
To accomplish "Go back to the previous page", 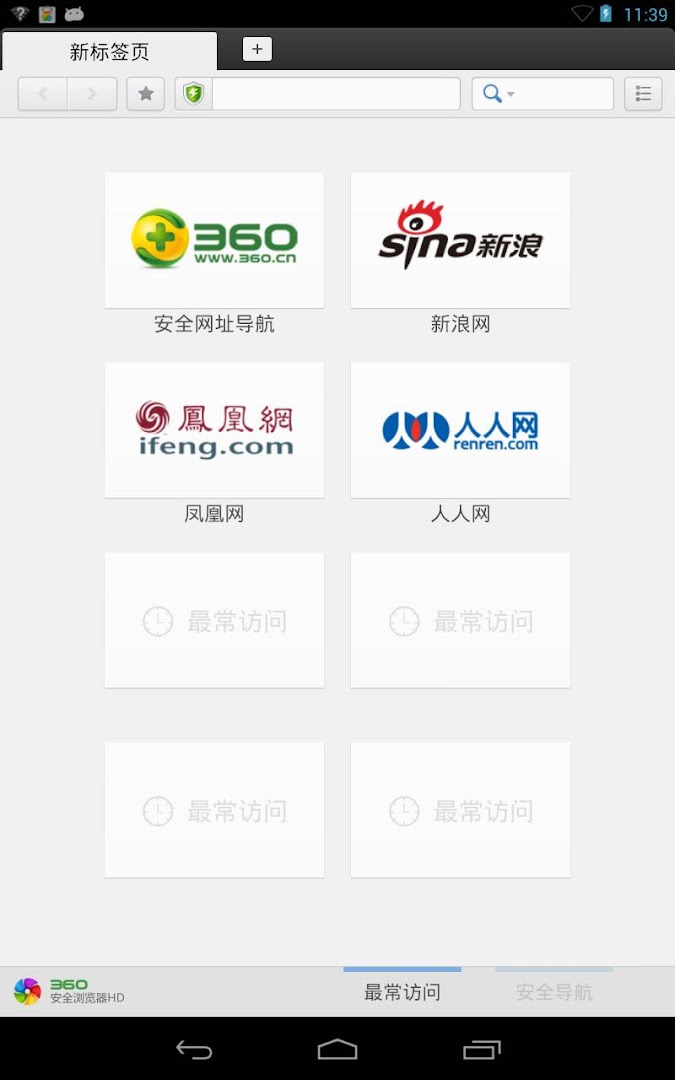I will [43, 94].
